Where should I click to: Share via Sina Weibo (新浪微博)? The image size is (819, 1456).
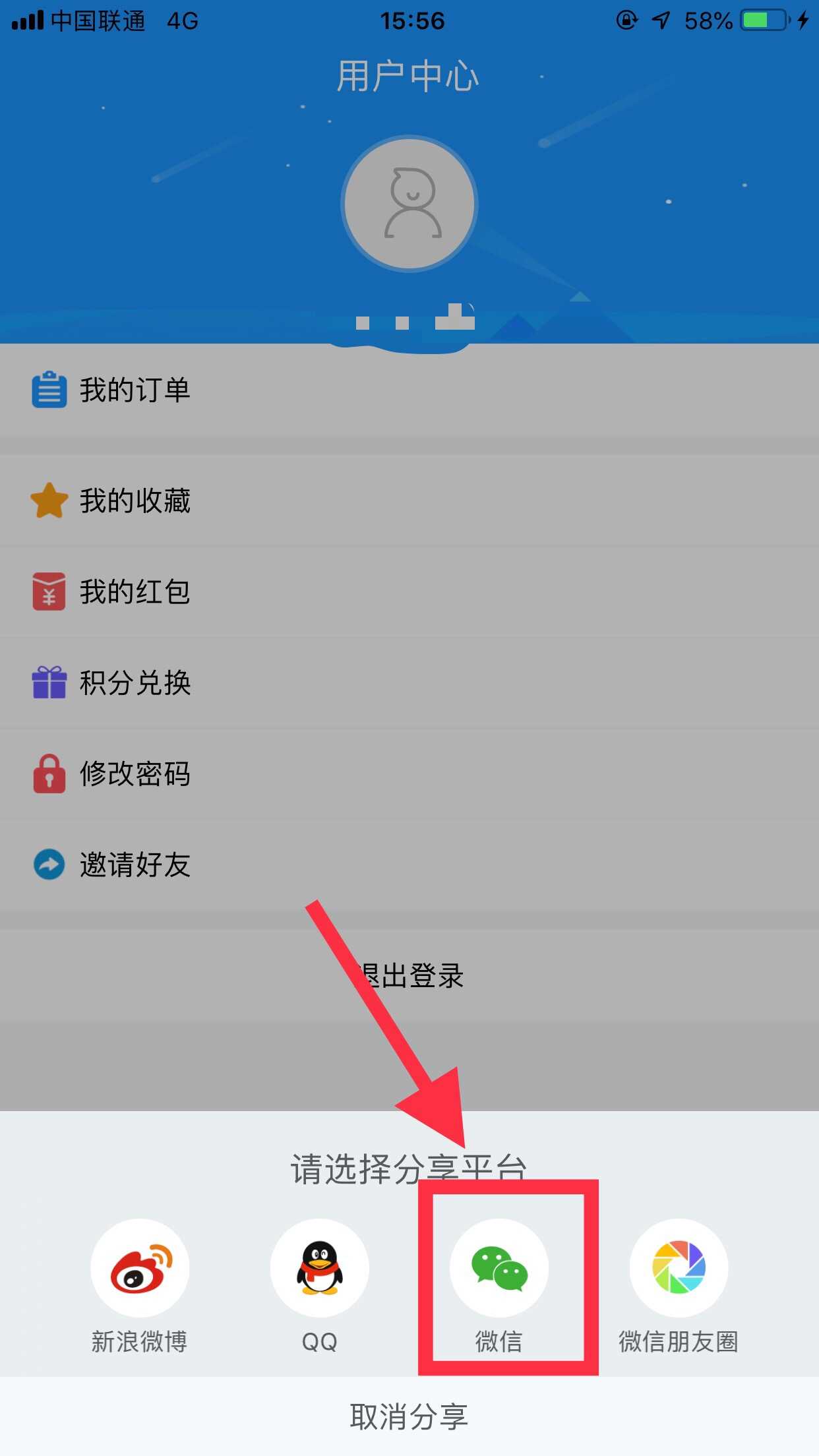pos(140,1268)
